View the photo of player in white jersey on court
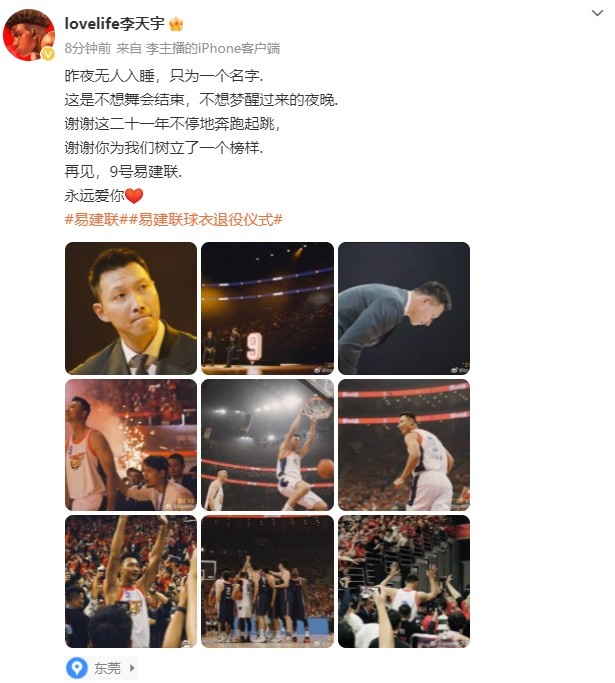This screenshot has width=615, height=683. coord(403,445)
